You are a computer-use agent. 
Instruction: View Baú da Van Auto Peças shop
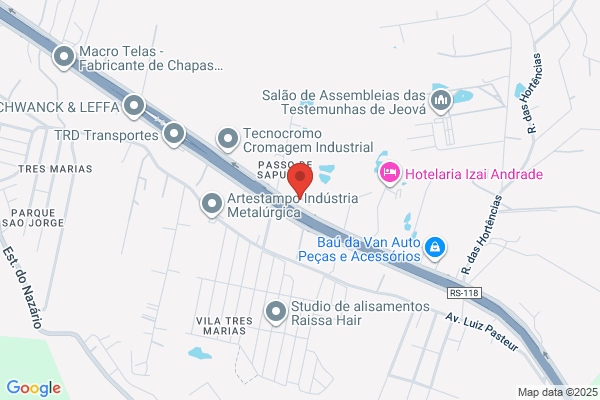point(435,248)
